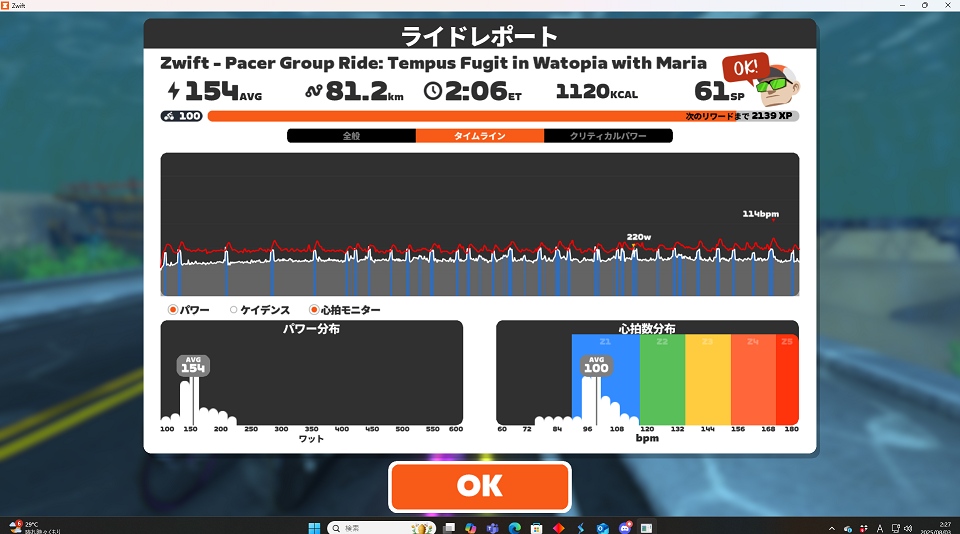Confirm the ride report with OK
This screenshot has height=534, width=960.
point(479,486)
